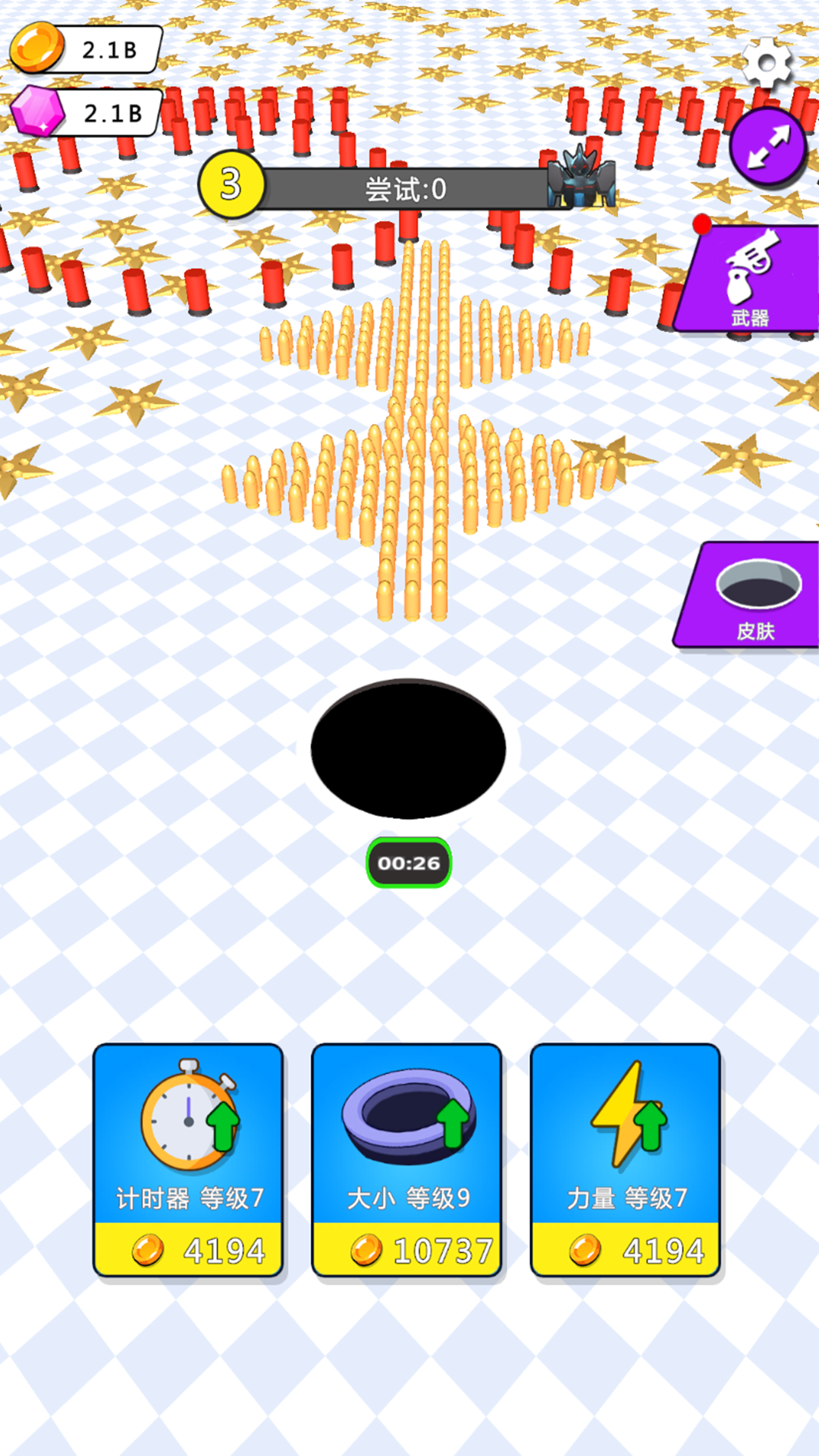Upgrade 计时器 timer for 4194 coins
The image size is (819, 1456).
pyautogui.click(x=188, y=1160)
